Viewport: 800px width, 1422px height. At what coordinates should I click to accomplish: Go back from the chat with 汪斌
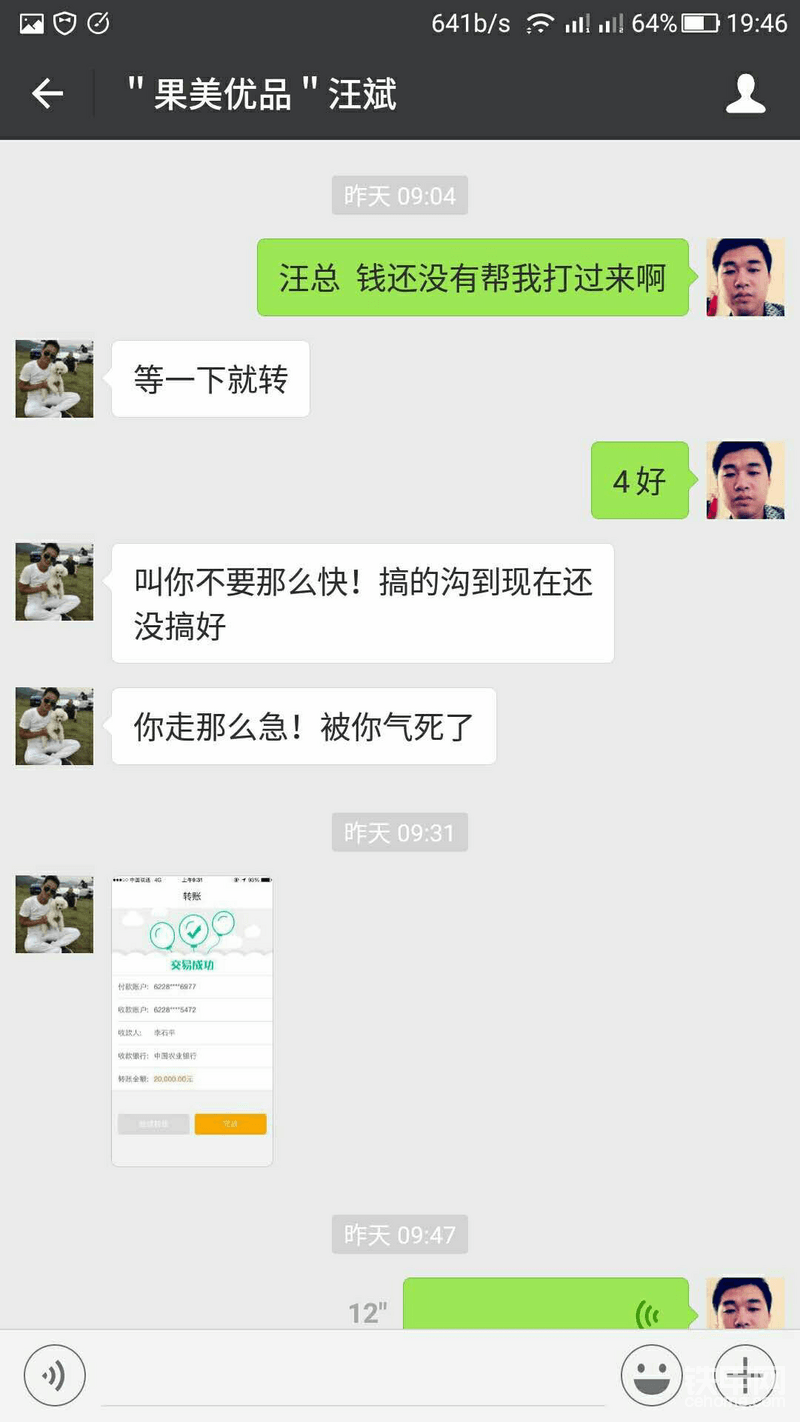click(x=47, y=94)
